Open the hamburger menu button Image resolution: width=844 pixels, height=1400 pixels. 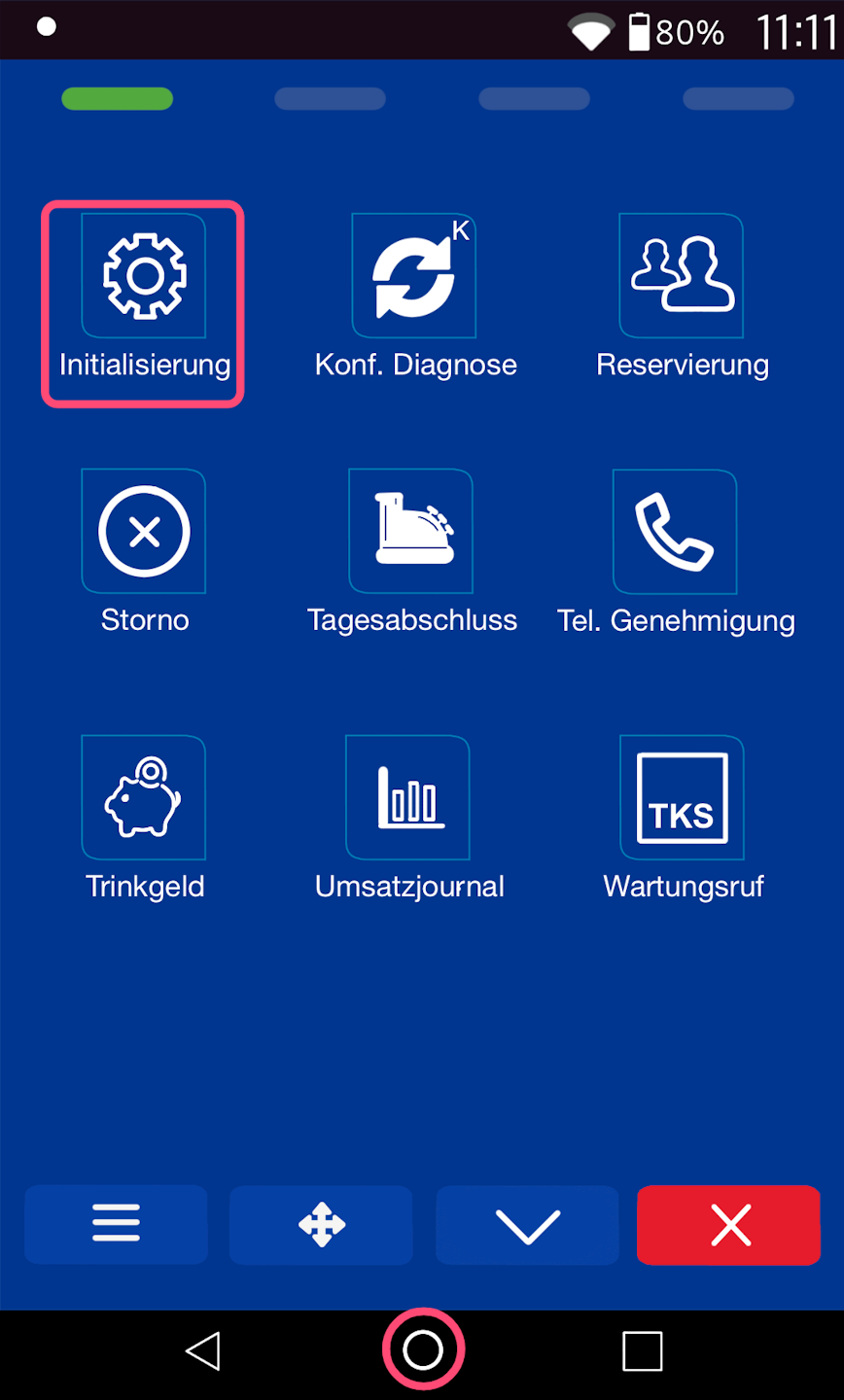(x=116, y=1224)
